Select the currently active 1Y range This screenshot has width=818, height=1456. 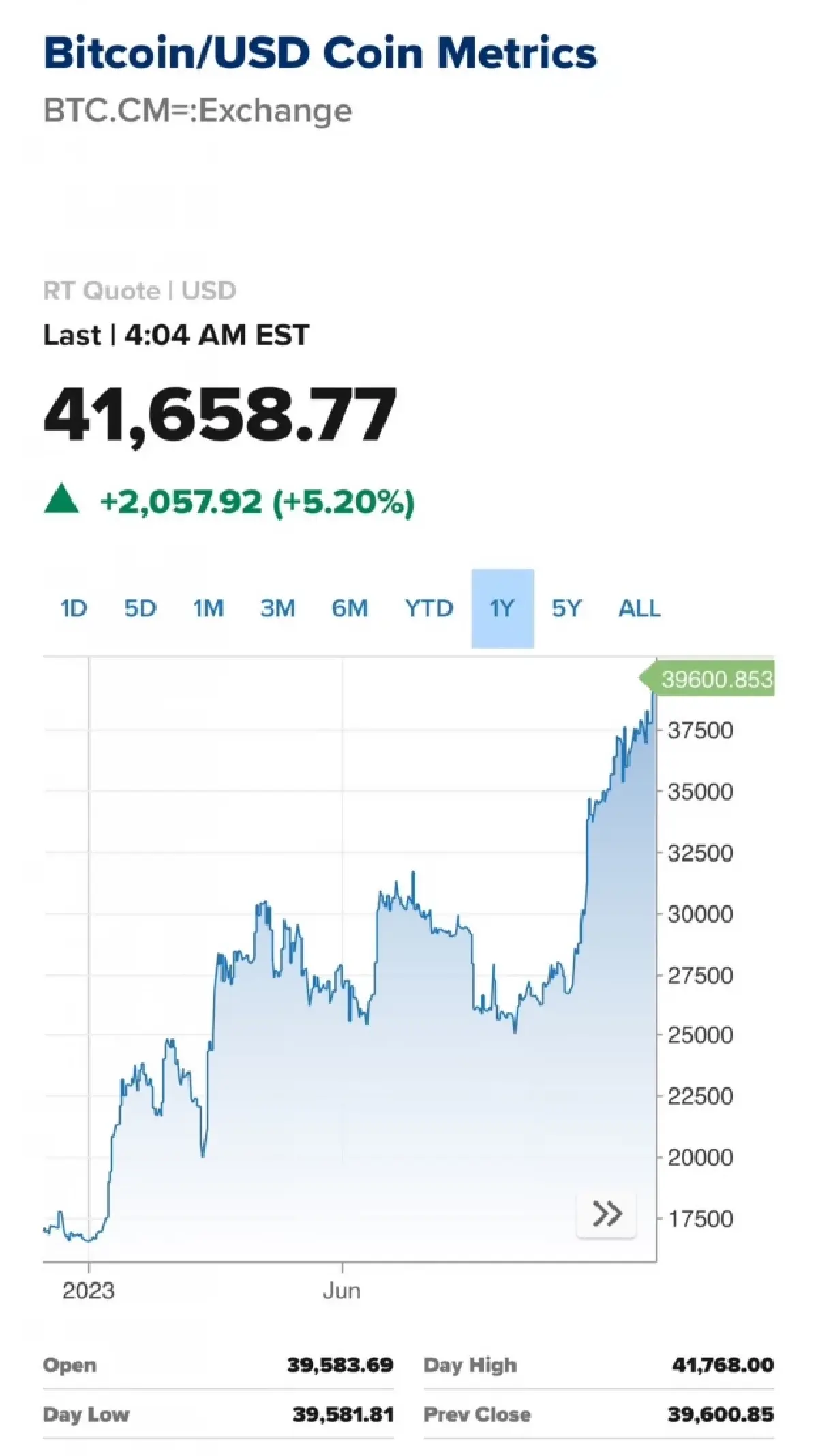502,608
